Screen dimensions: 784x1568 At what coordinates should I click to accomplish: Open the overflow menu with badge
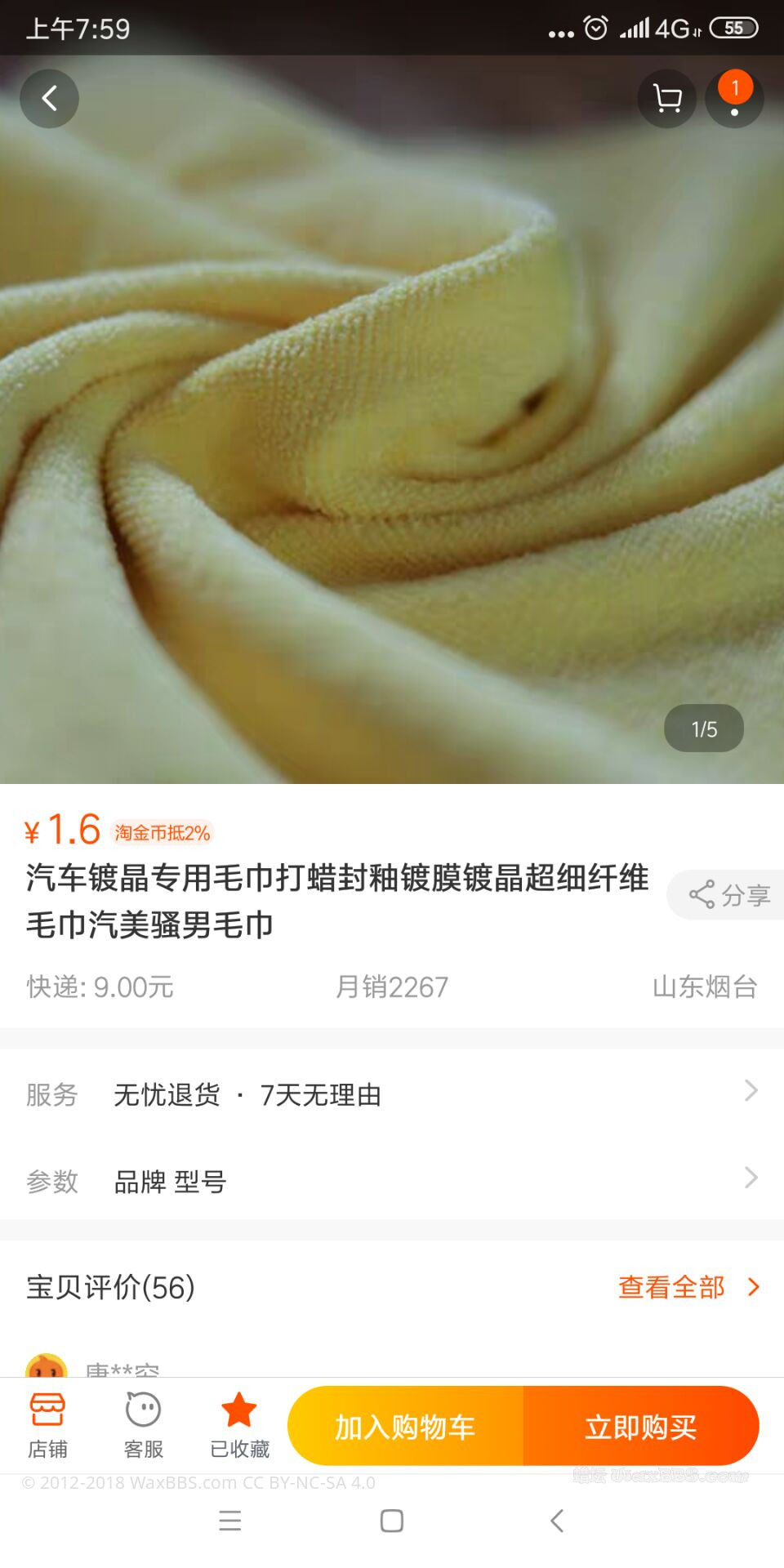[734, 99]
